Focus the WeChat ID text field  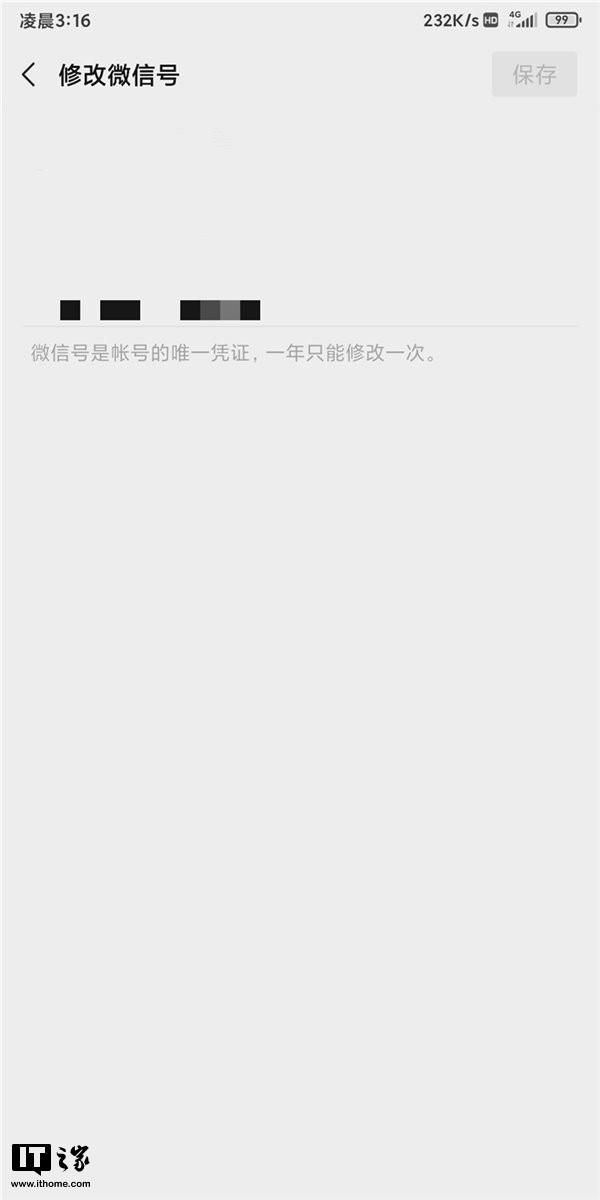click(300, 310)
